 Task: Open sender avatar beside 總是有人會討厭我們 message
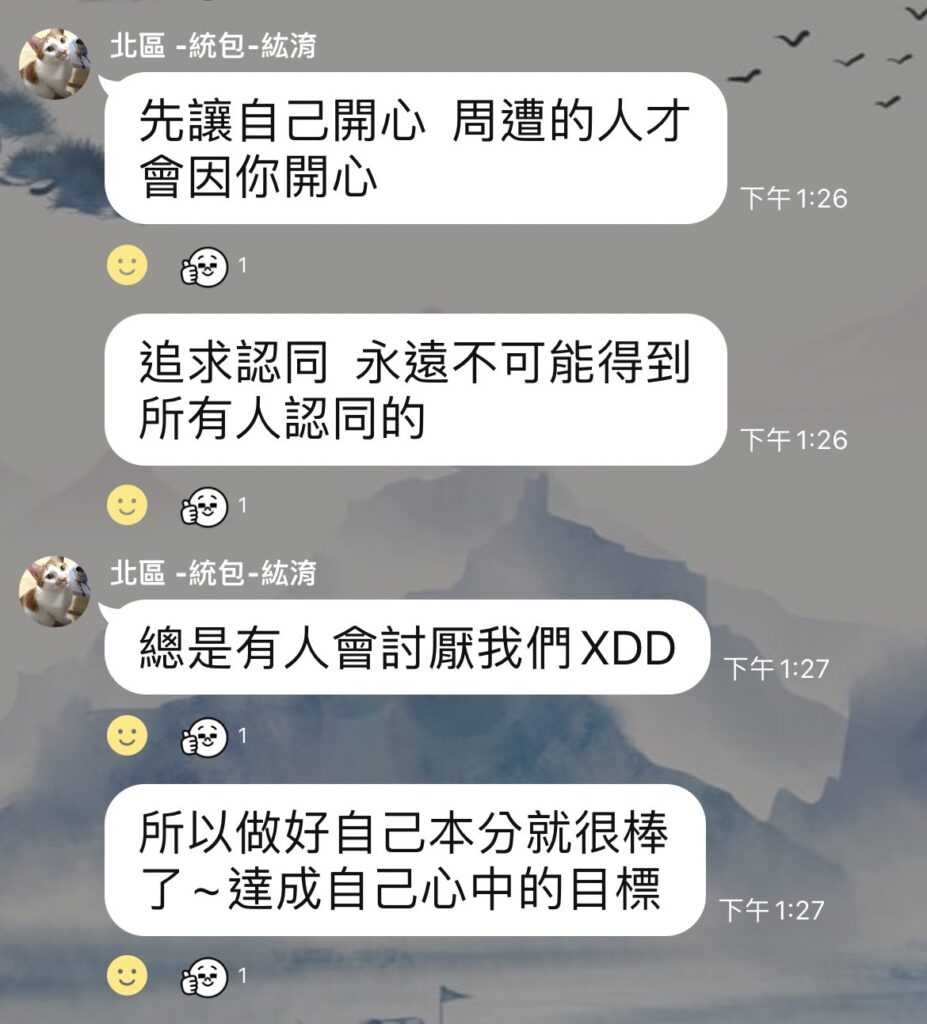pos(54,591)
